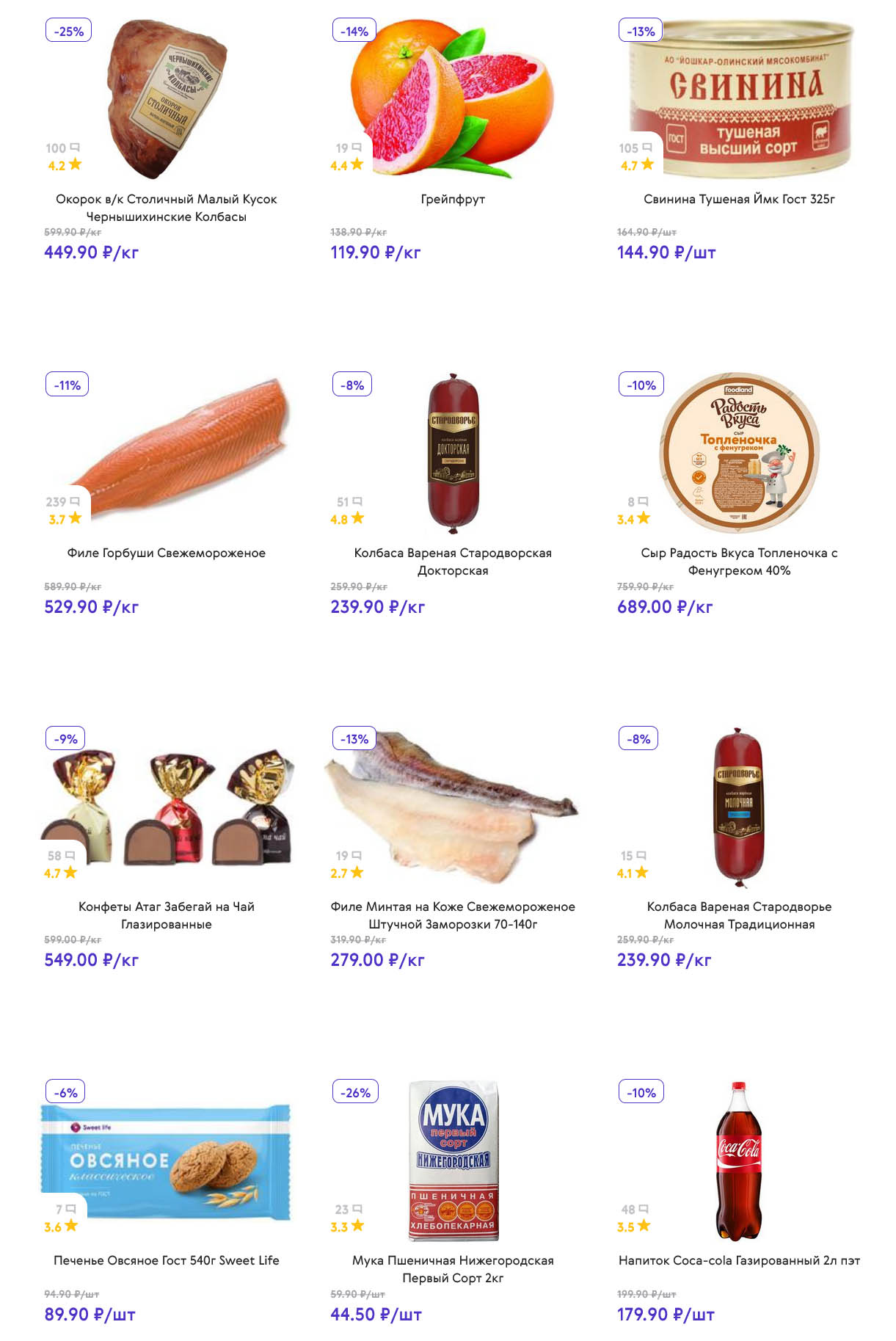896x1341 pixels.
Task: Open the Окорок Столичный Малый Кусок product card
Action: [x=166, y=207]
